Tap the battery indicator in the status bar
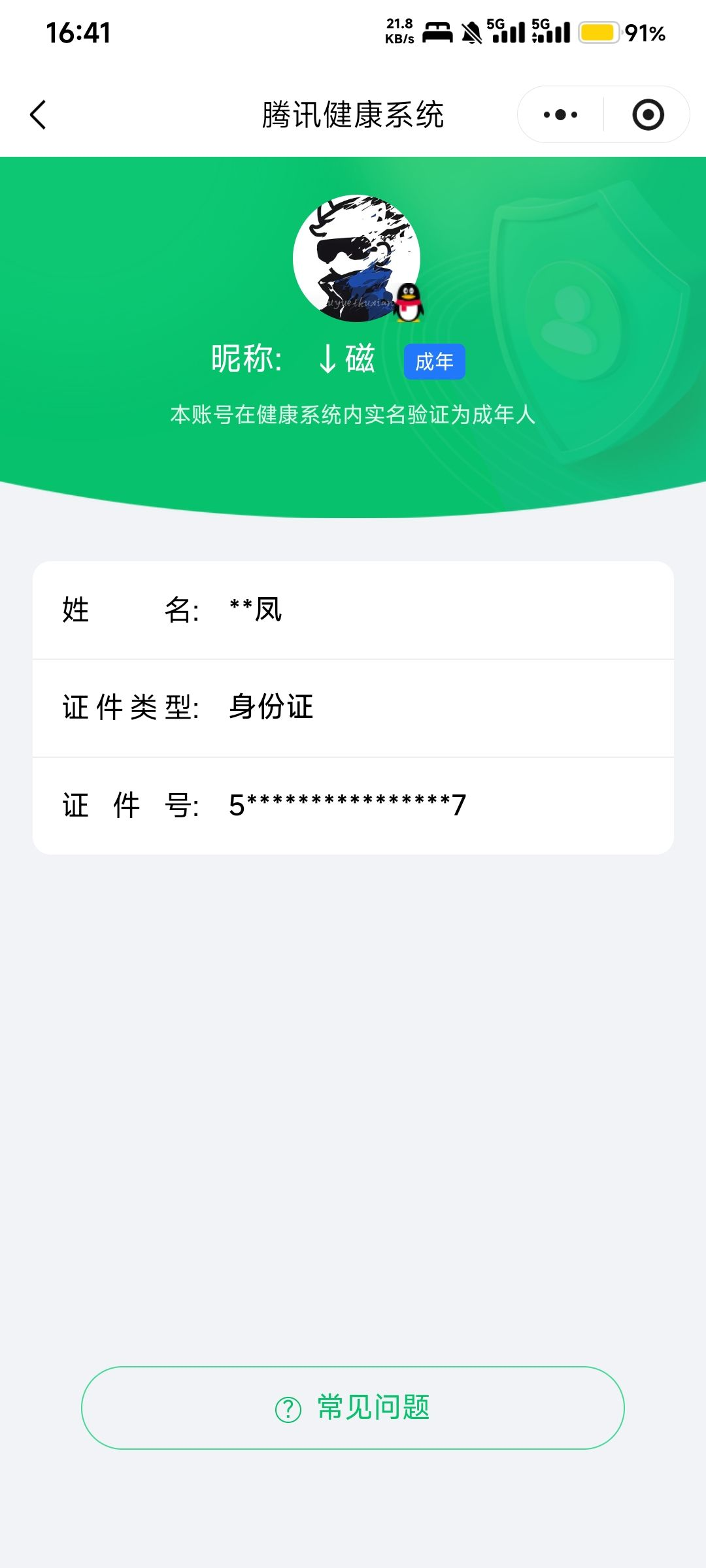The image size is (706, 1568). point(599,31)
